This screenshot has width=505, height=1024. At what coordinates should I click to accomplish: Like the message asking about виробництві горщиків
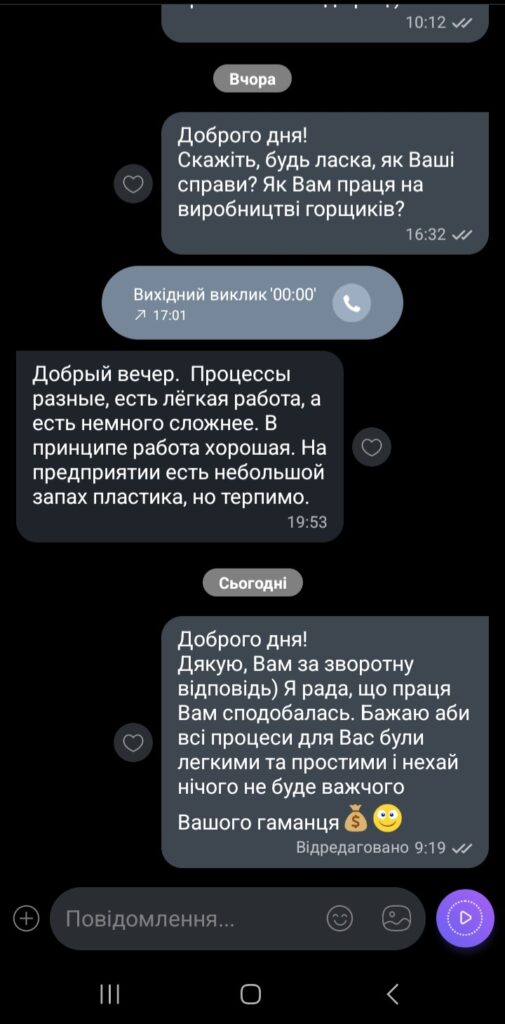(133, 185)
